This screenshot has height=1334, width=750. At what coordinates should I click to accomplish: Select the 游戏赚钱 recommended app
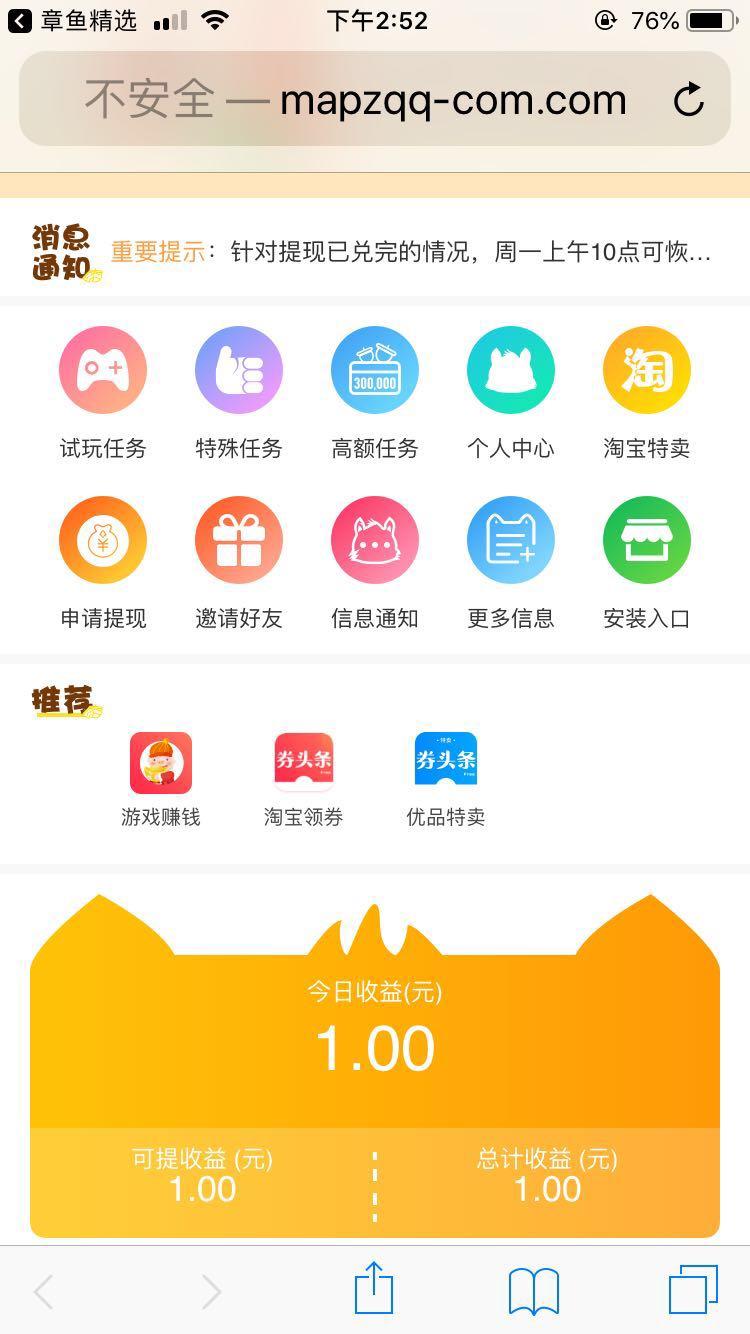[x=161, y=761]
